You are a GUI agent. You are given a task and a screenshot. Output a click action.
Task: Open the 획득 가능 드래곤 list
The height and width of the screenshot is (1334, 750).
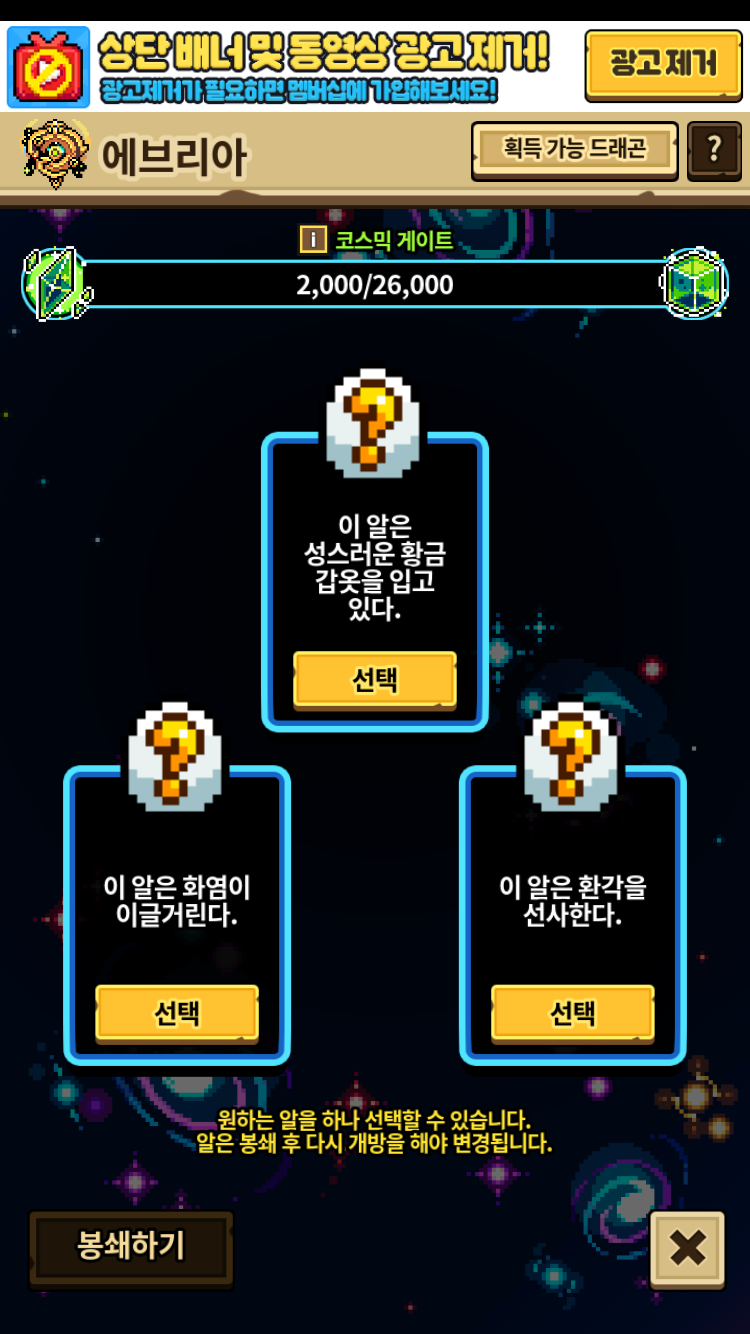pos(575,150)
